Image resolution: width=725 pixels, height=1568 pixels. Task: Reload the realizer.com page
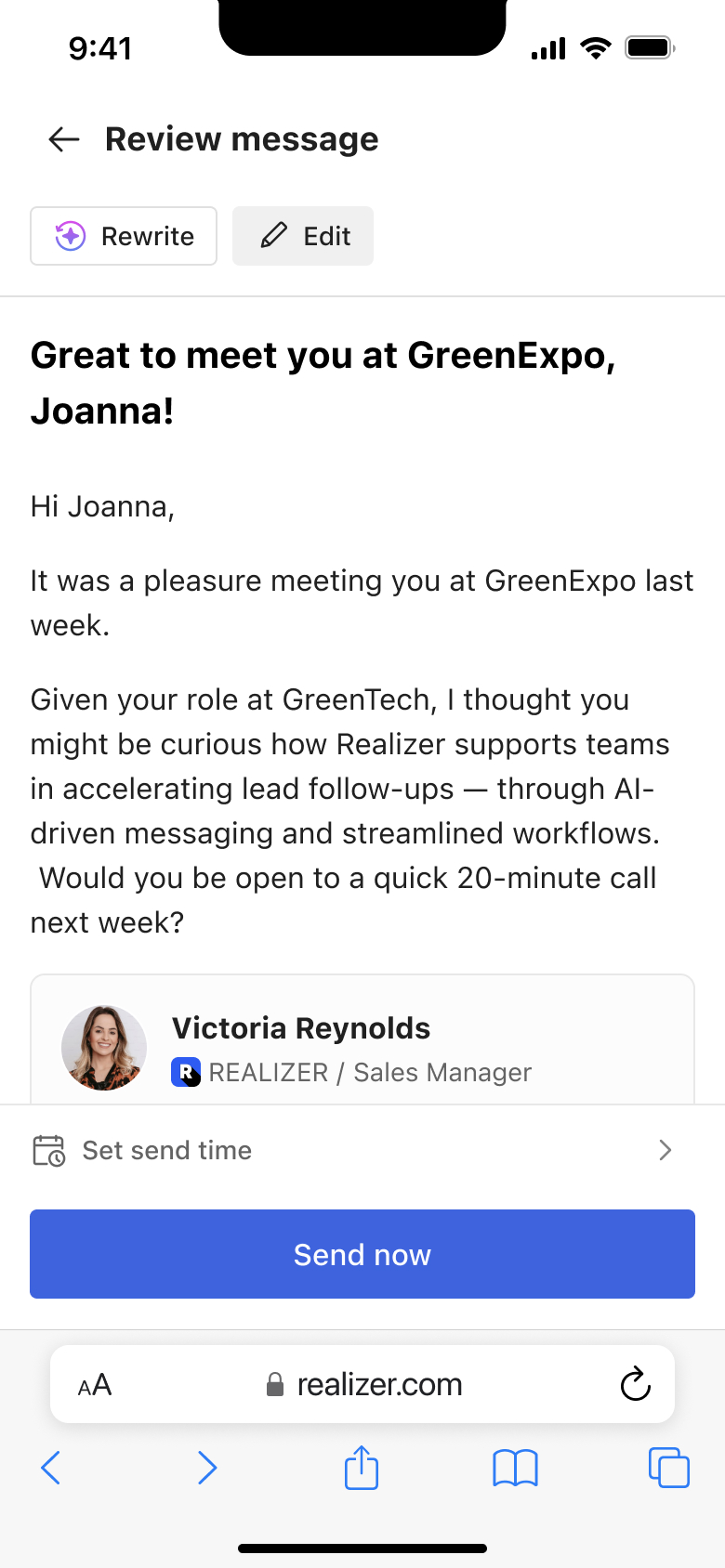635,1384
